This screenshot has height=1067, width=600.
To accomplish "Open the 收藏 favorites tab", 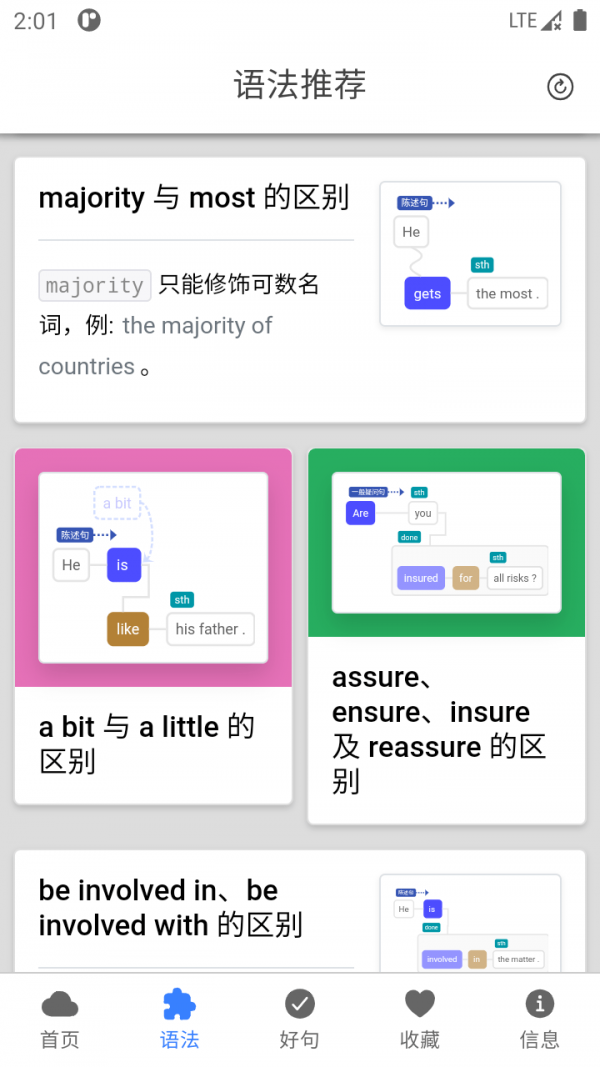I will pos(420,1020).
